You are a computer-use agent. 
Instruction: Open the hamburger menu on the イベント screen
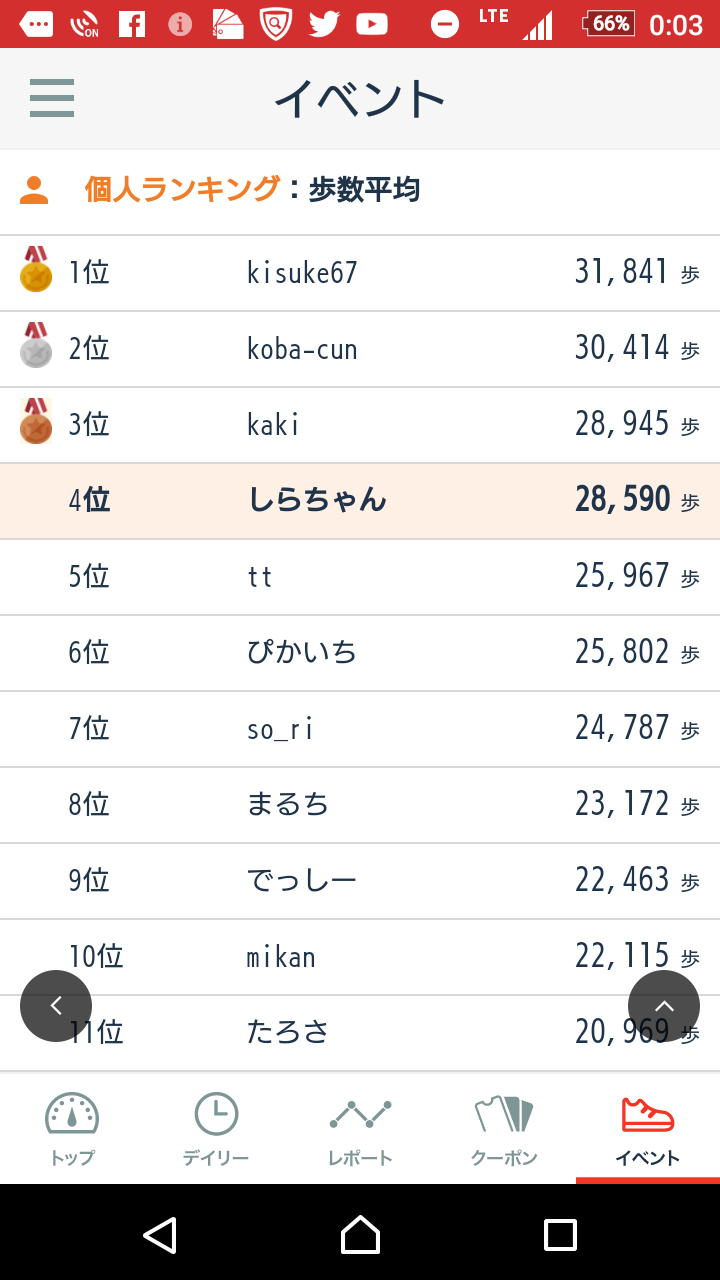tap(52, 99)
